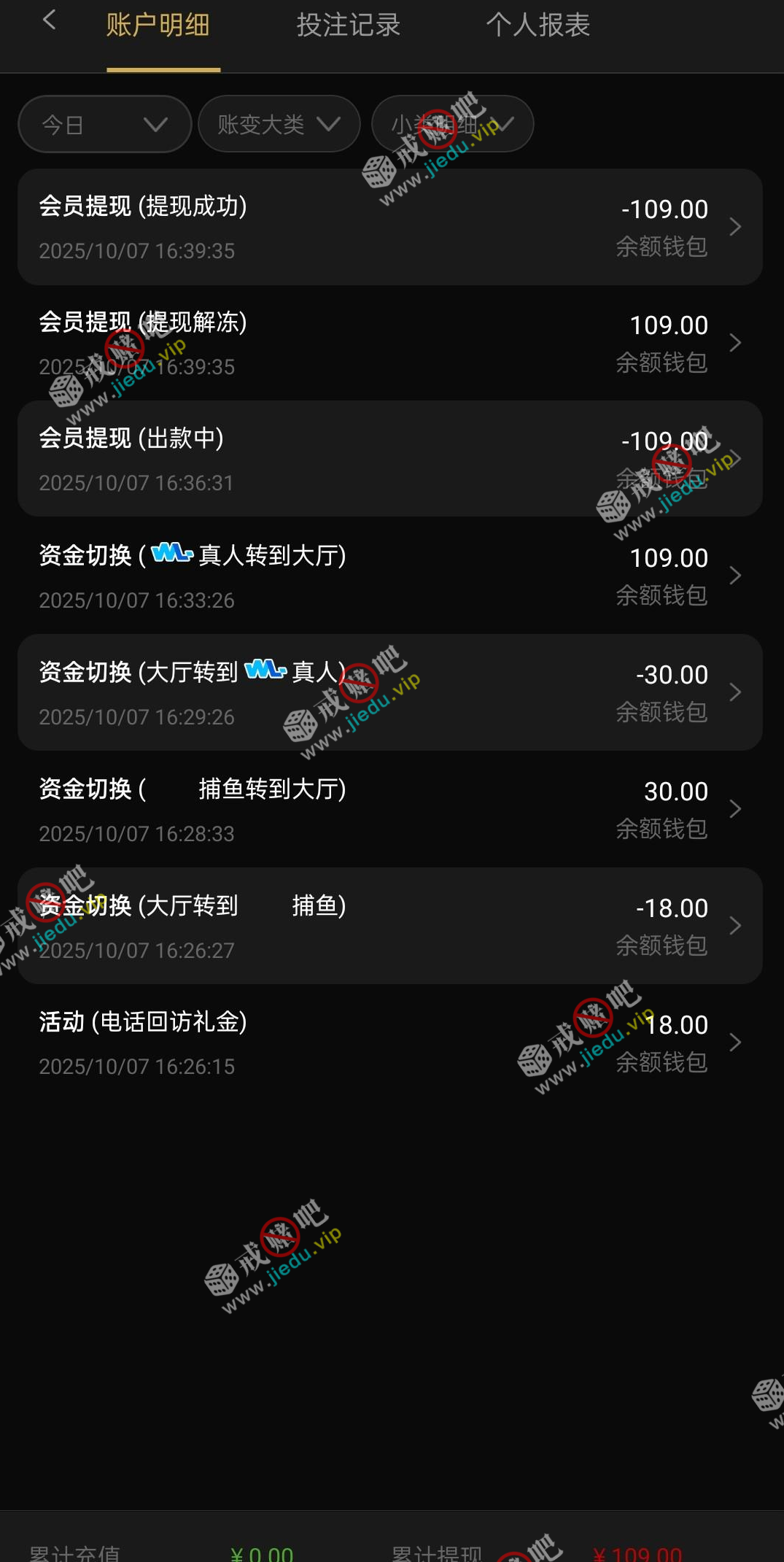
Task: Expand the 小类明细 subcategory dropdown
Action: 452,124
